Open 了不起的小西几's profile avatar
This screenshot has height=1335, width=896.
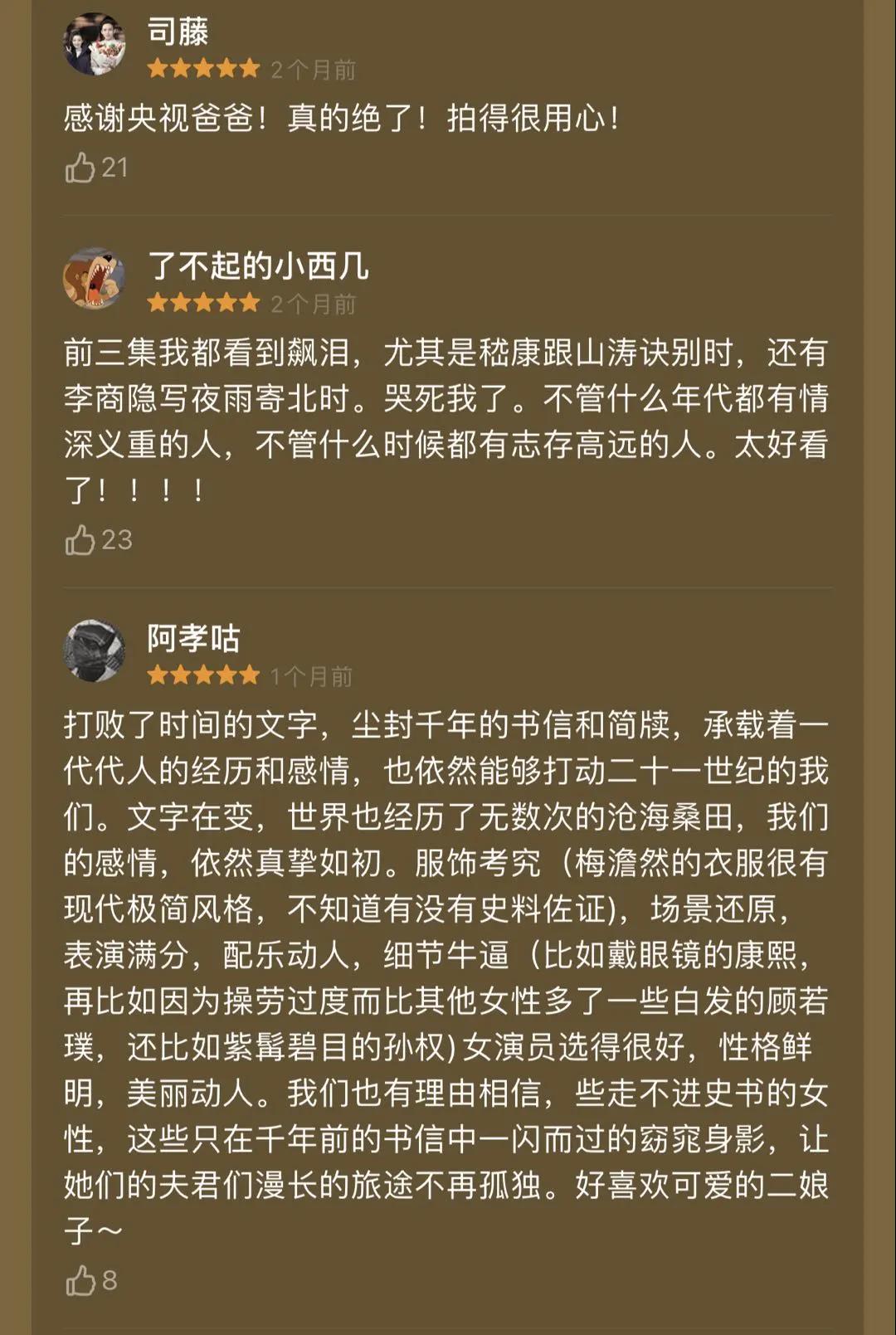point(94,279)
